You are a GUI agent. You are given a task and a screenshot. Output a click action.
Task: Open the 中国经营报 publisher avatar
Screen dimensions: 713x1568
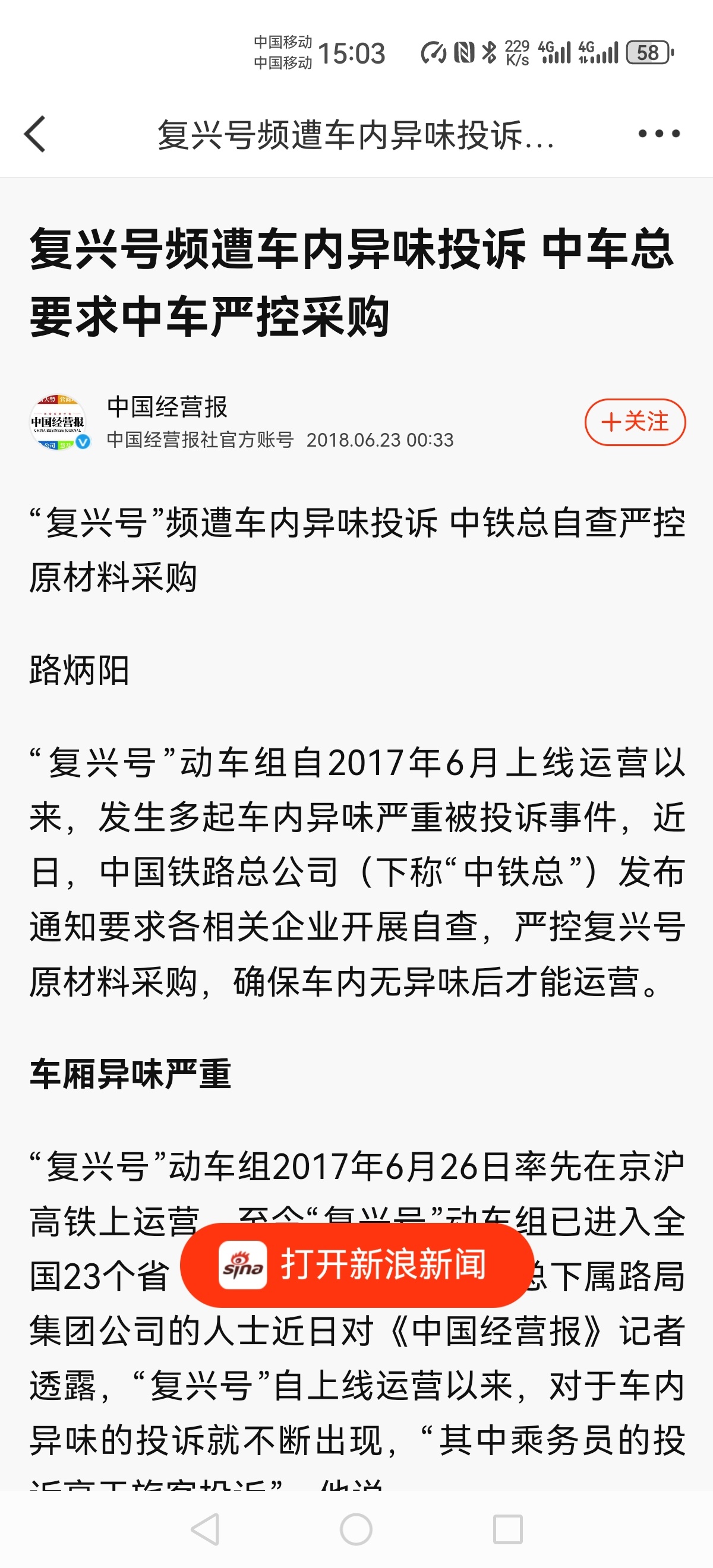59,422
